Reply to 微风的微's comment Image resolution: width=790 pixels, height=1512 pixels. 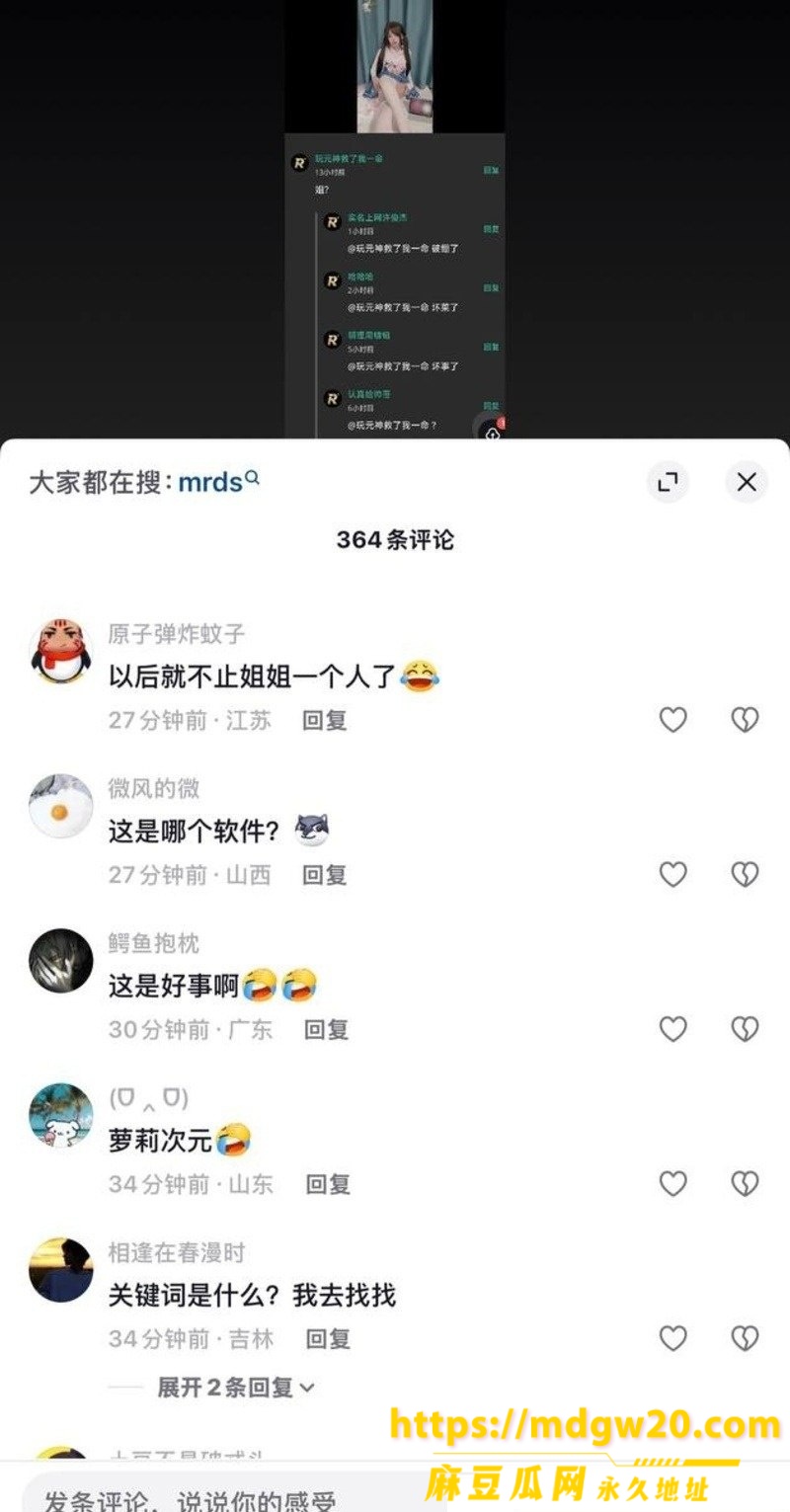click(324, 874)
